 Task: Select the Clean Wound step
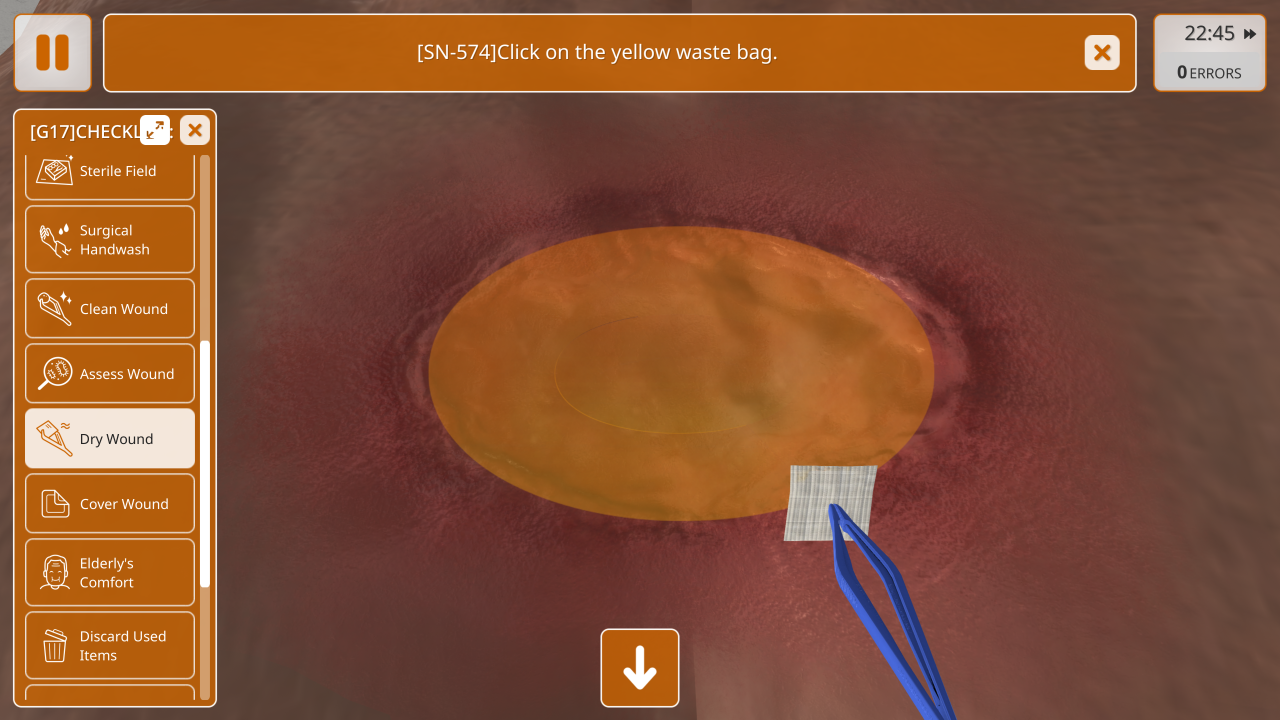pyautogui.click(x=110, y=309)
